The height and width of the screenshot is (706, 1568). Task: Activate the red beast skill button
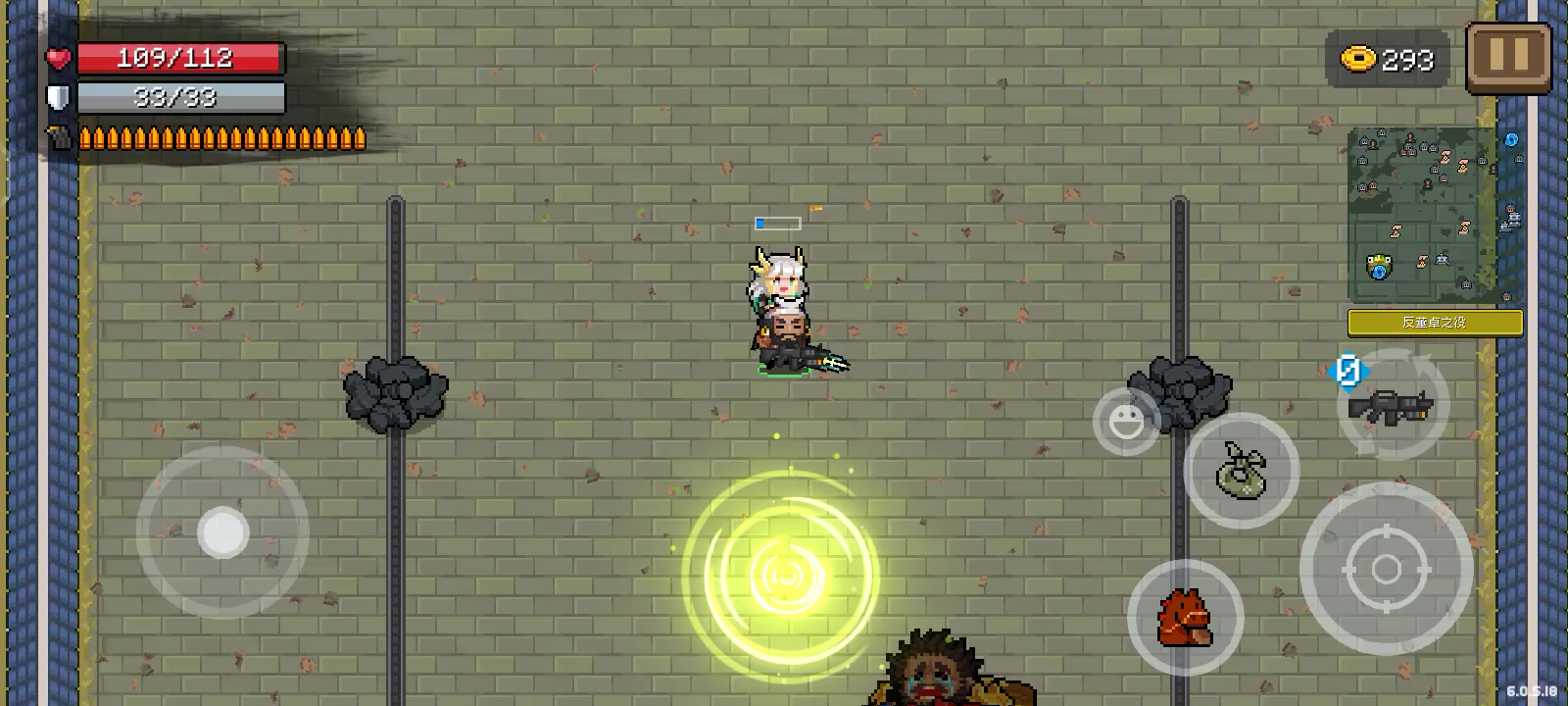point(1185,618)
